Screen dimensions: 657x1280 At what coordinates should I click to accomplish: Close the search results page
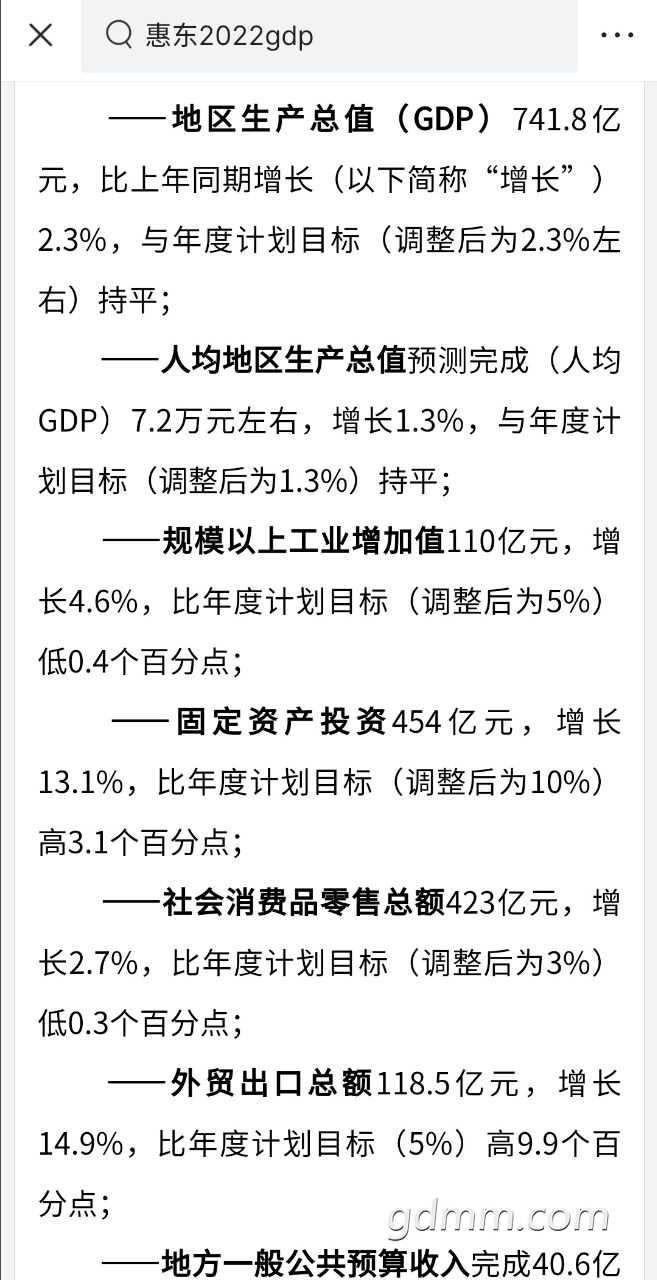[40, 36]
